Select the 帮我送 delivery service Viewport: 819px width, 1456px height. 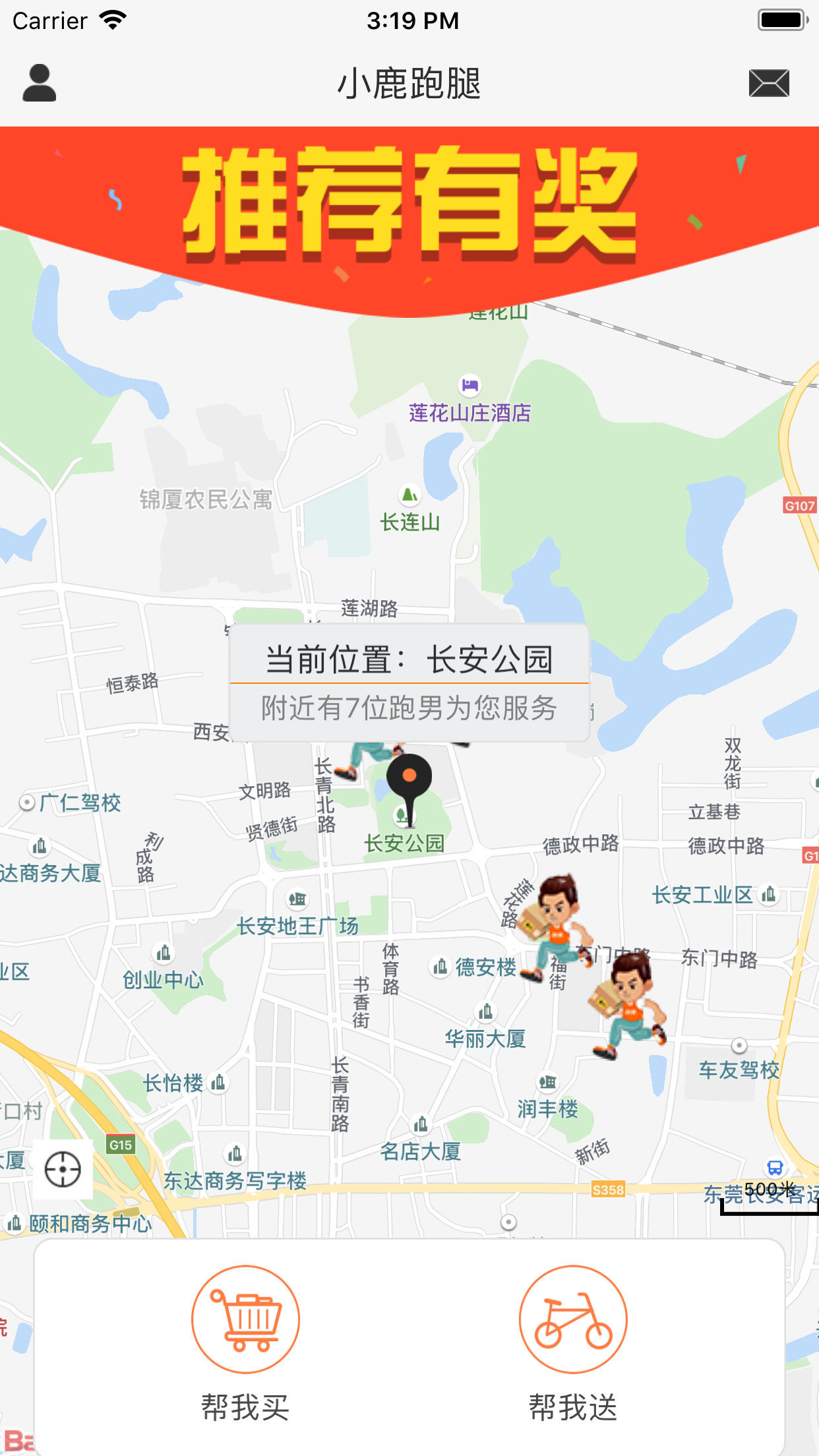pos(573,1343)
